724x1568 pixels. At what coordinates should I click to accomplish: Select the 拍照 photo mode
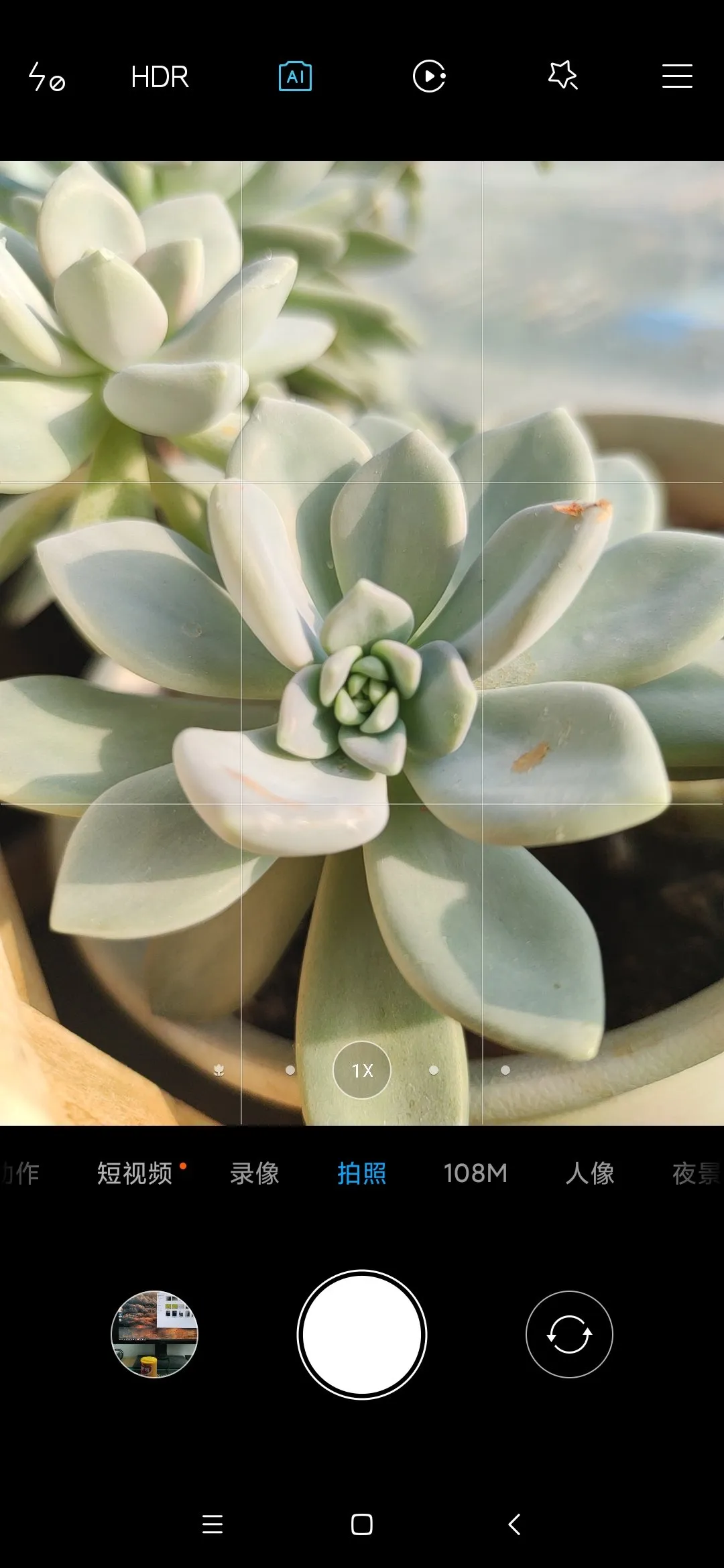[x=362, y=1173]
